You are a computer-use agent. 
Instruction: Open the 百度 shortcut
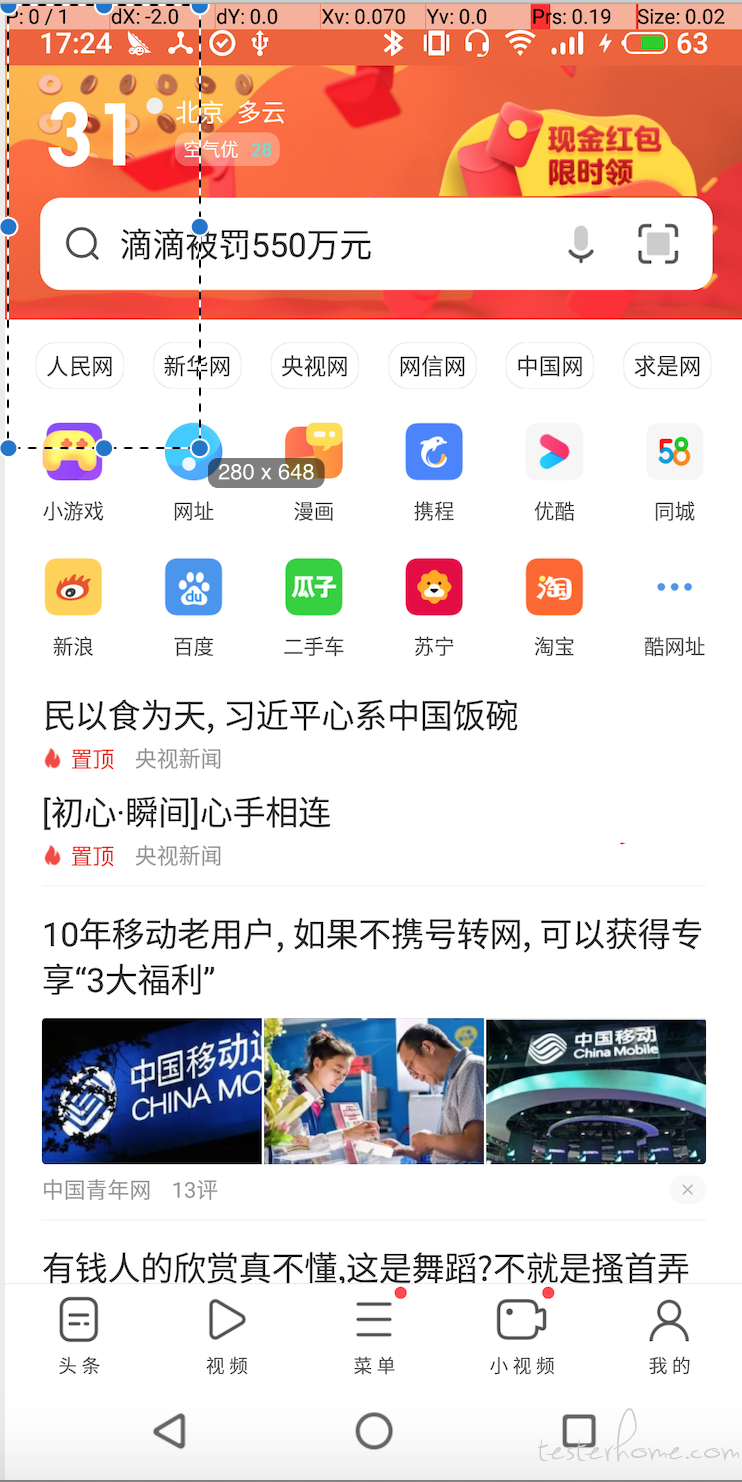tap(194, 607)
